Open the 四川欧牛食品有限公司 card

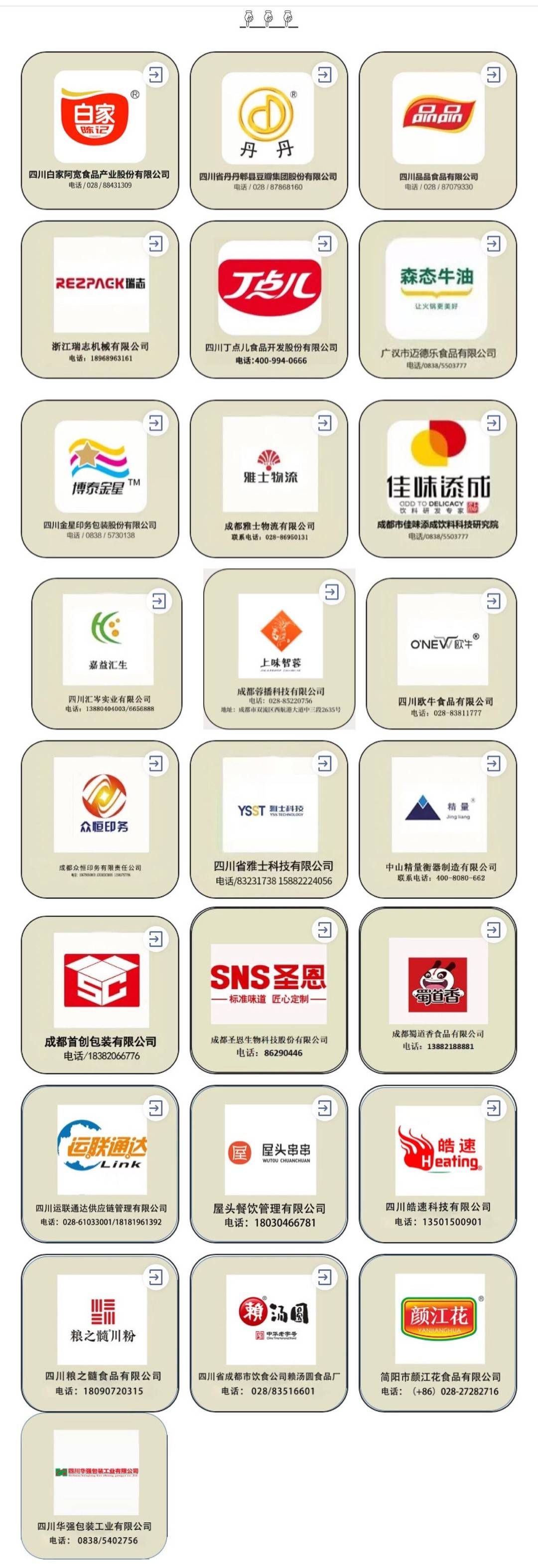pos(441,653)
